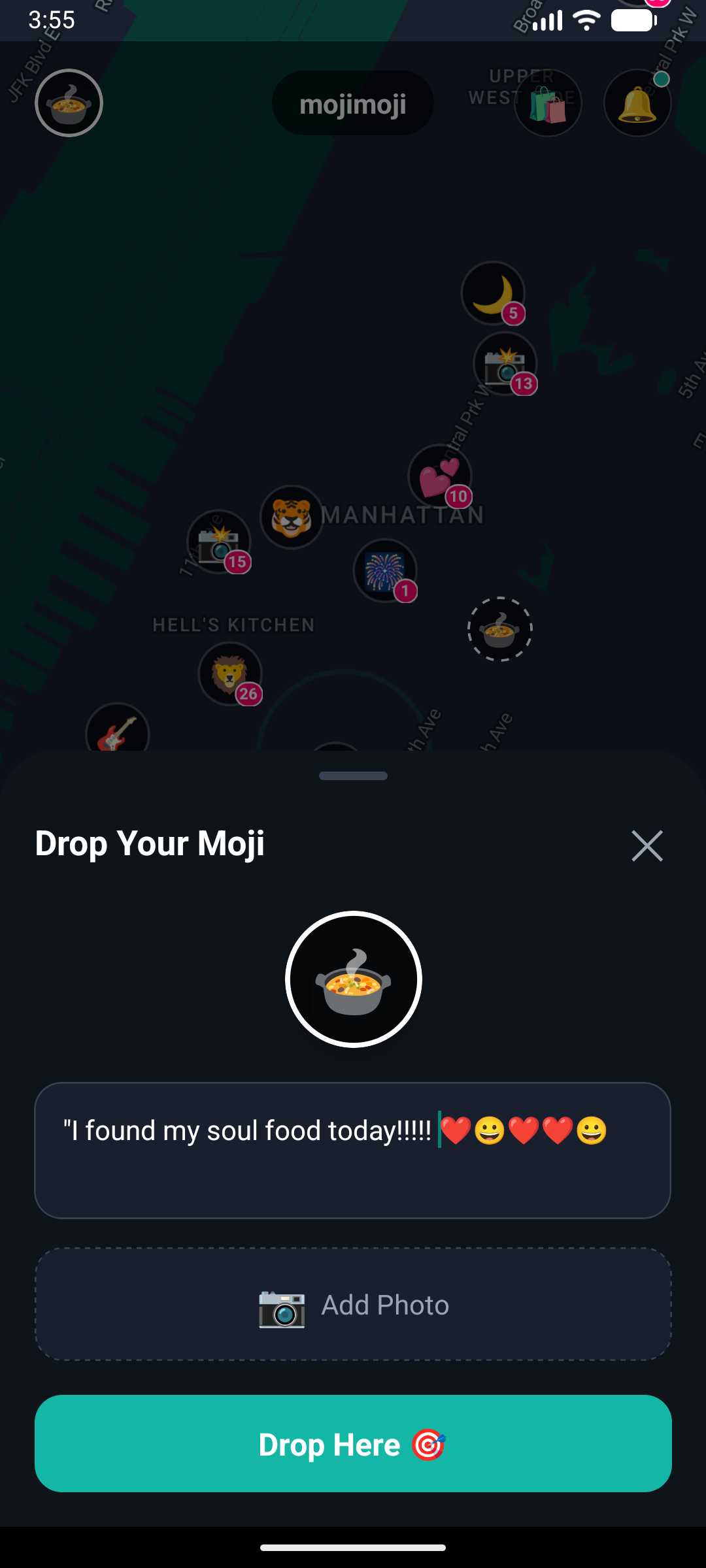This screenshot has height=1568, width=706.
Task: Click Add Photo to attach a picture
Action: (x=352, y=1304)
